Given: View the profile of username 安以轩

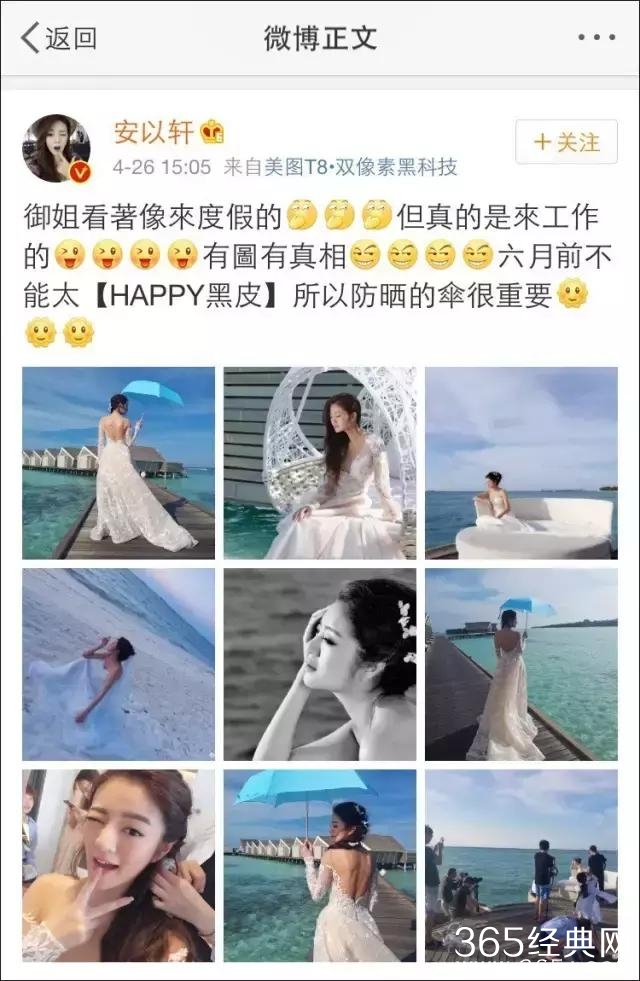Looking at the screenshot, I should point(155,131).
